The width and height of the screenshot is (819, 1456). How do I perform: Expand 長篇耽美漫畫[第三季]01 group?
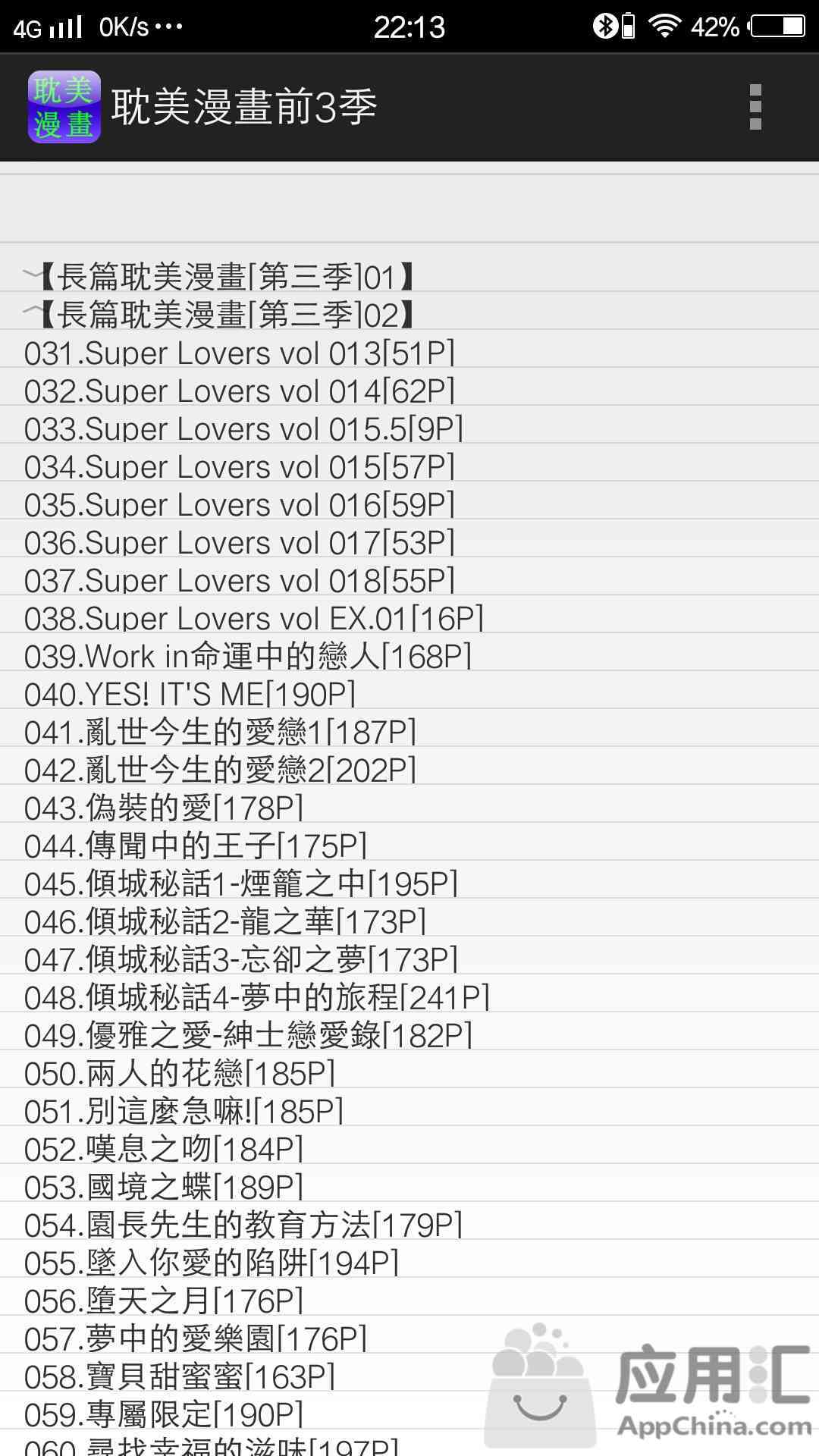pyautogui.click(x=409, y=276)
